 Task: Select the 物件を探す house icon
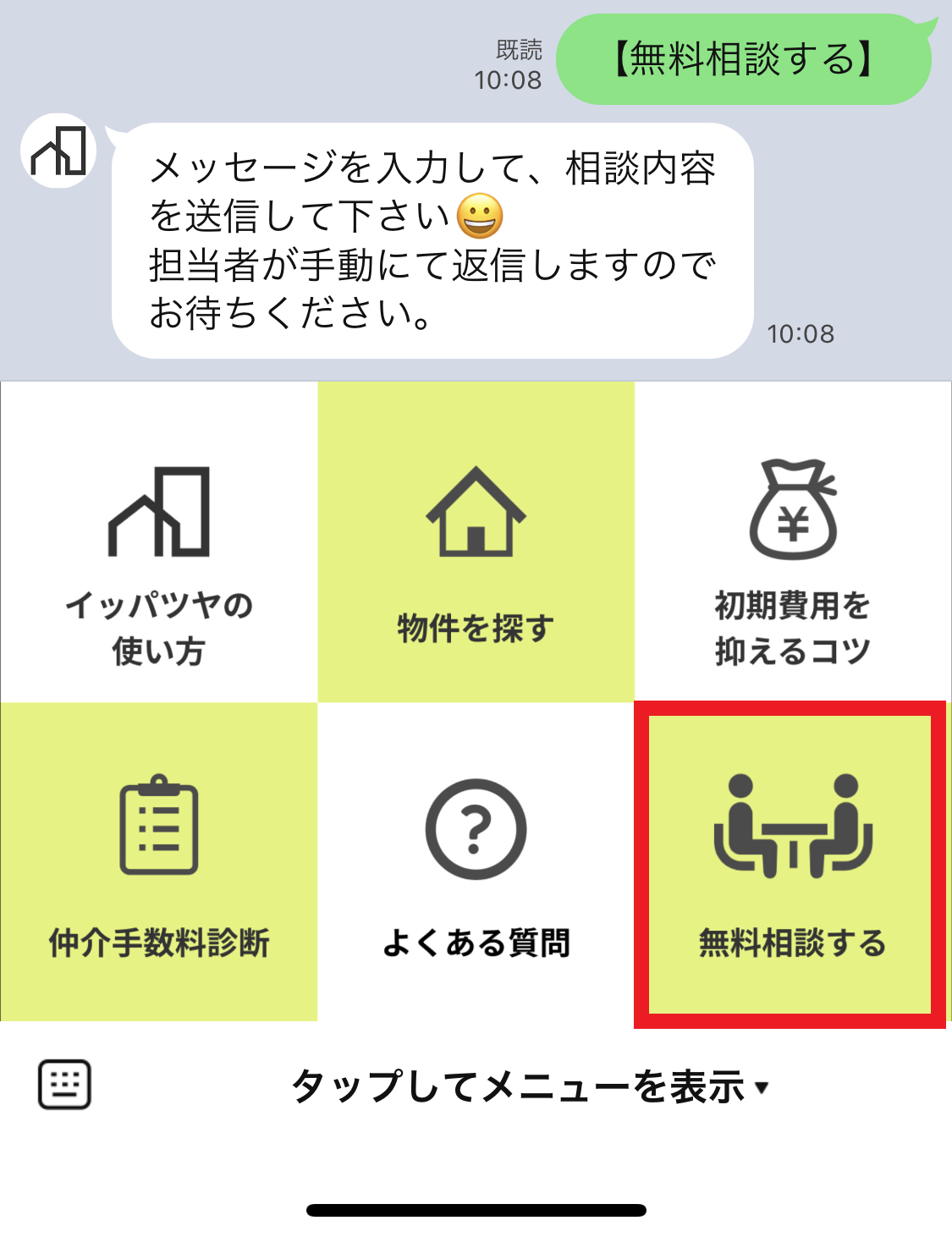point(475,514)
